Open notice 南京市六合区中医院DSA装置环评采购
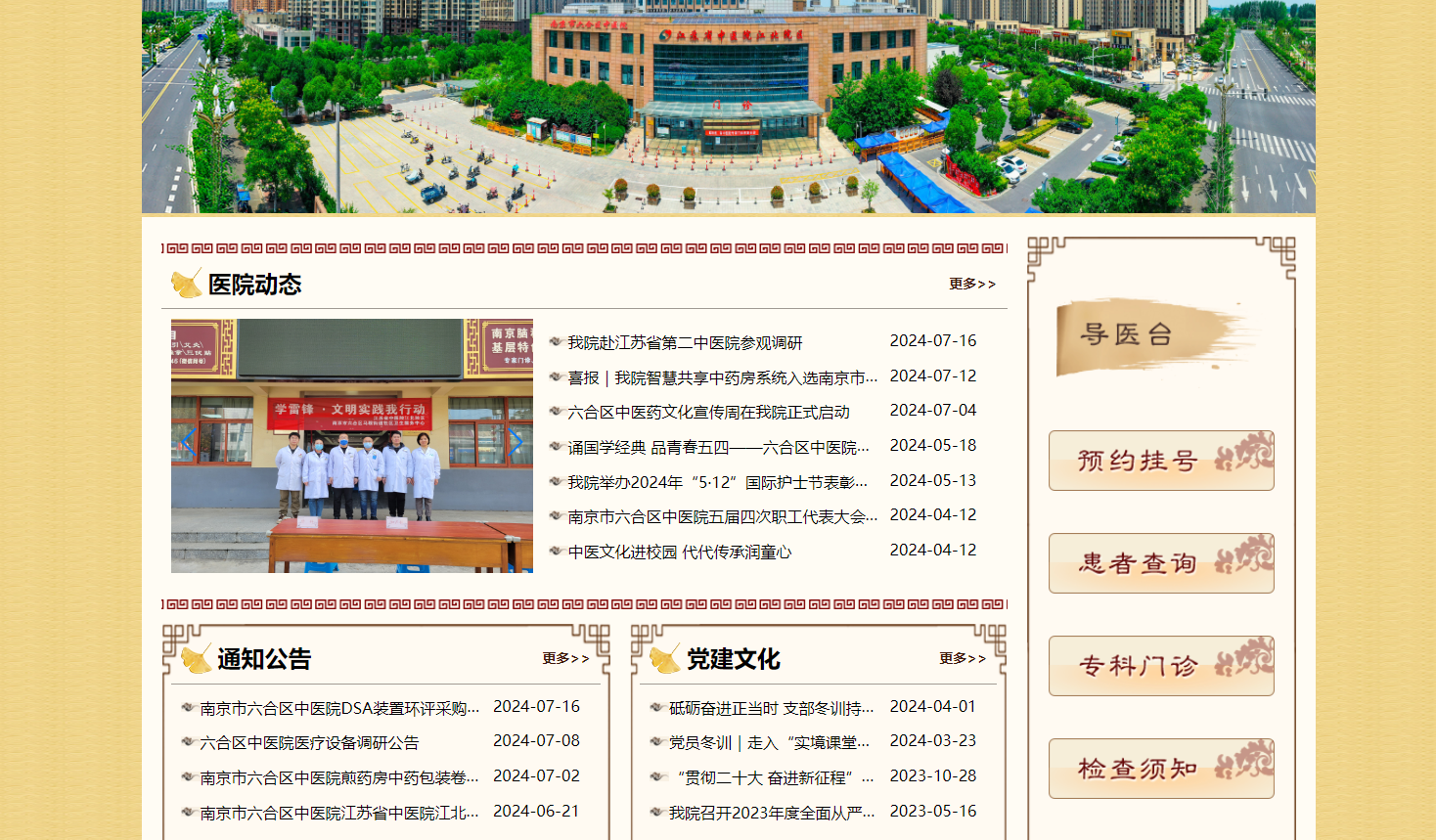1436x840 pixels. point(339,708)
